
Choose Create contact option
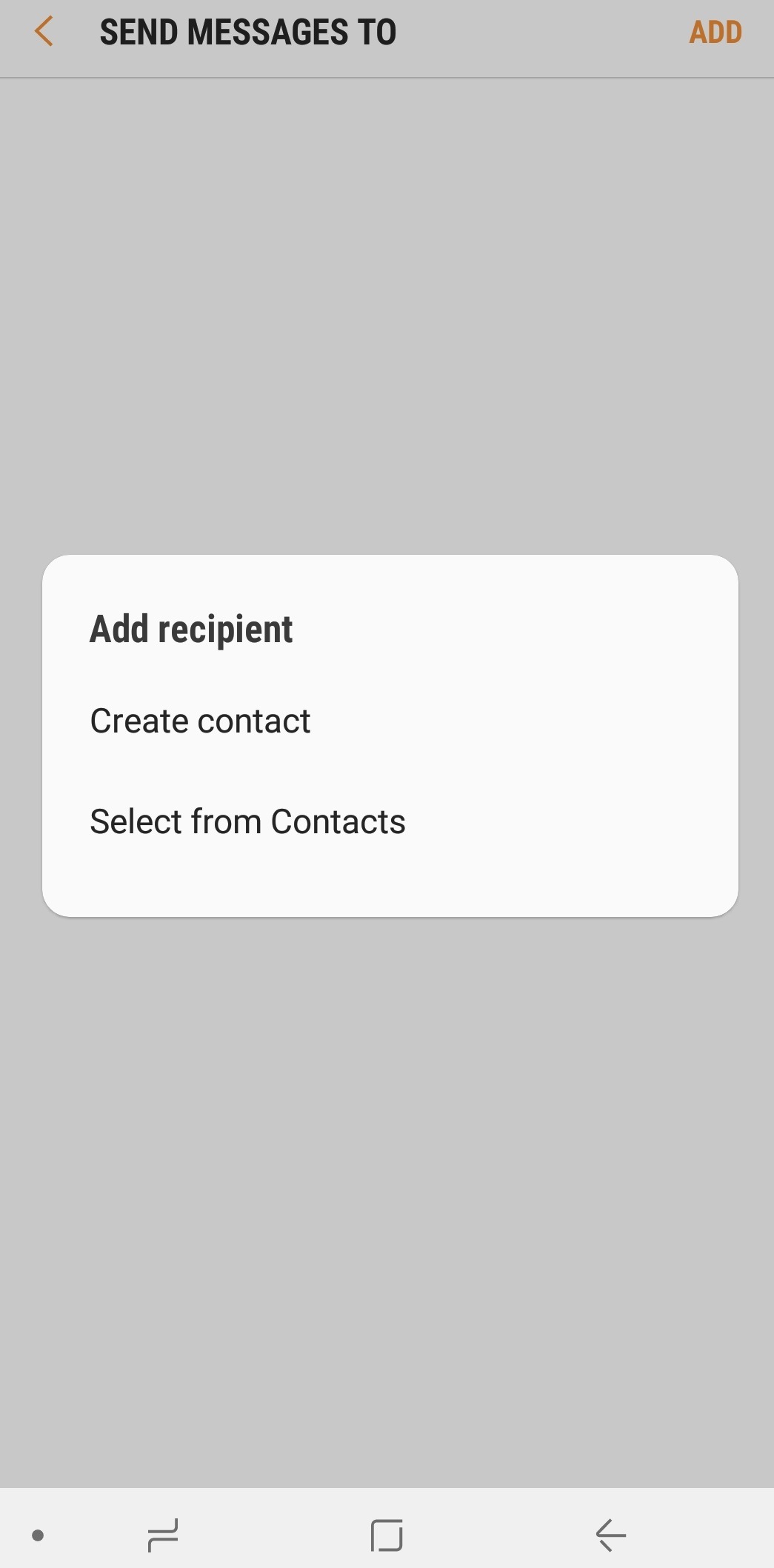tap(390, 721)
